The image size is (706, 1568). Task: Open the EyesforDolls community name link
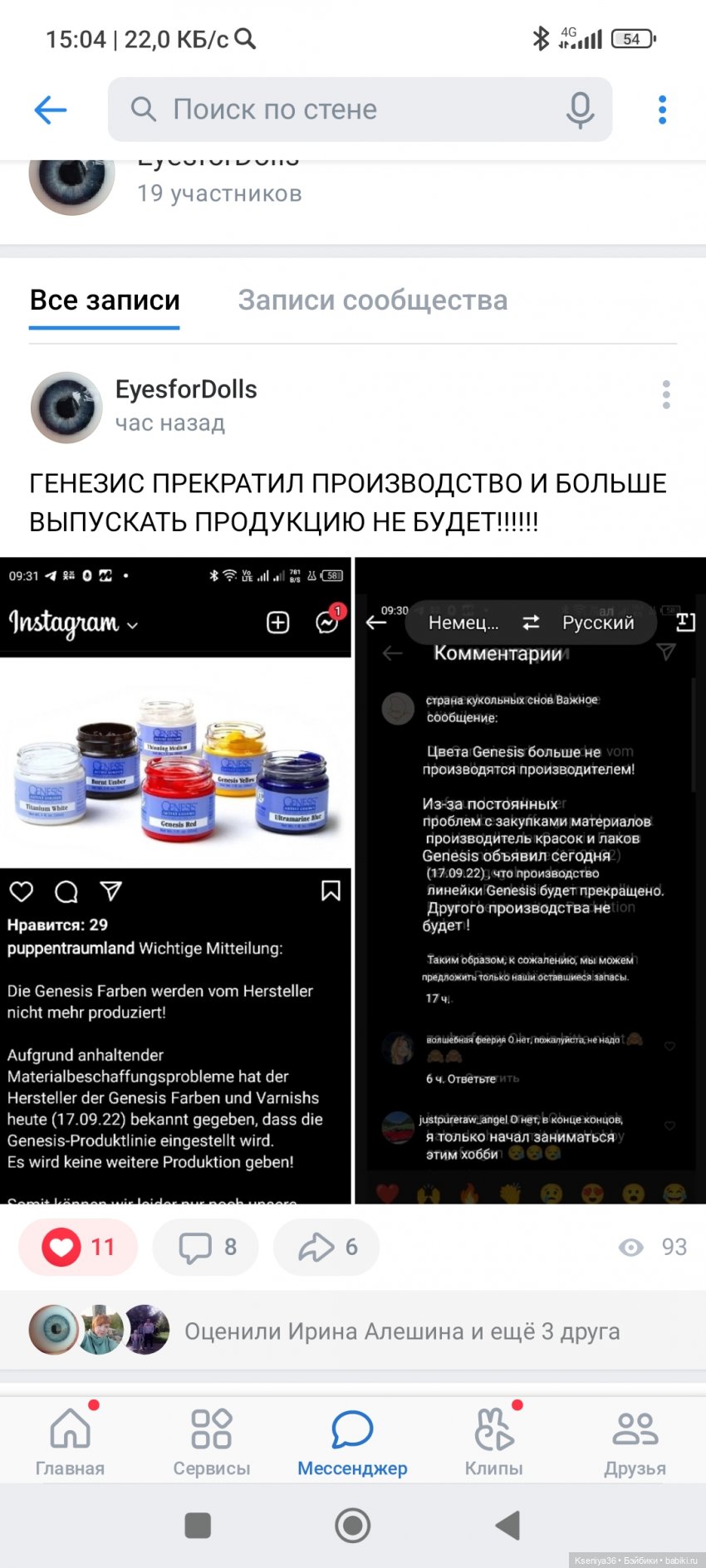pyautogui.click(x=185, y=389)
